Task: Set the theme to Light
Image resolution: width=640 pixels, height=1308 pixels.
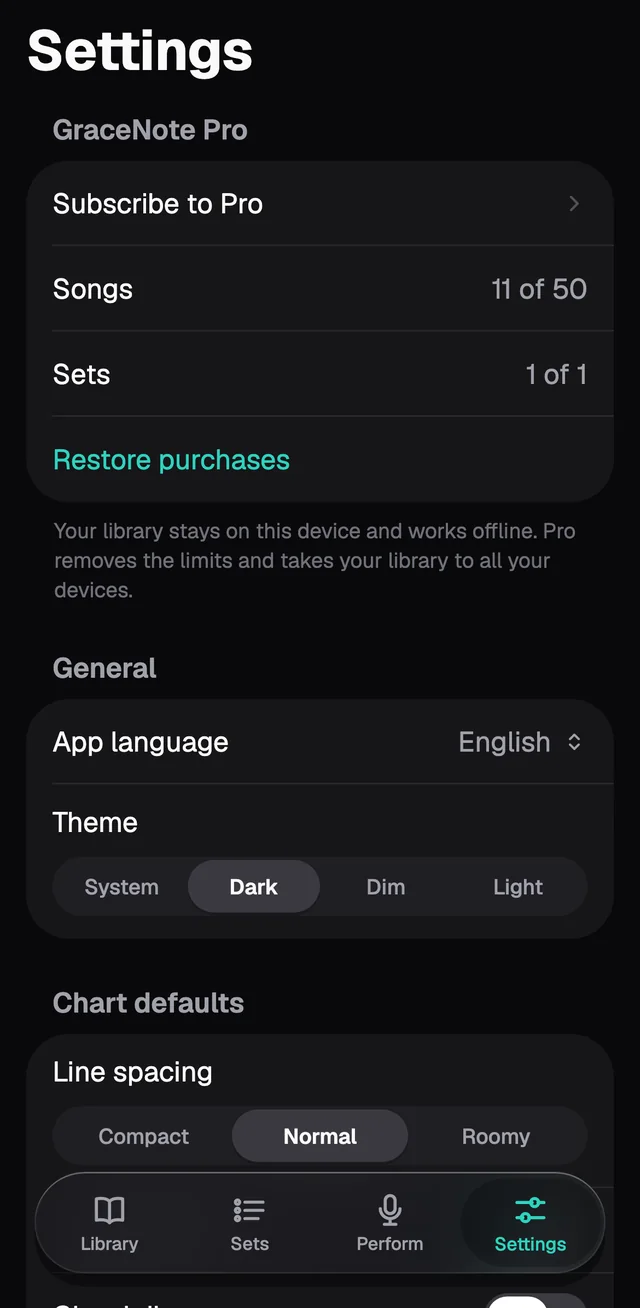Action: (518, 887)
